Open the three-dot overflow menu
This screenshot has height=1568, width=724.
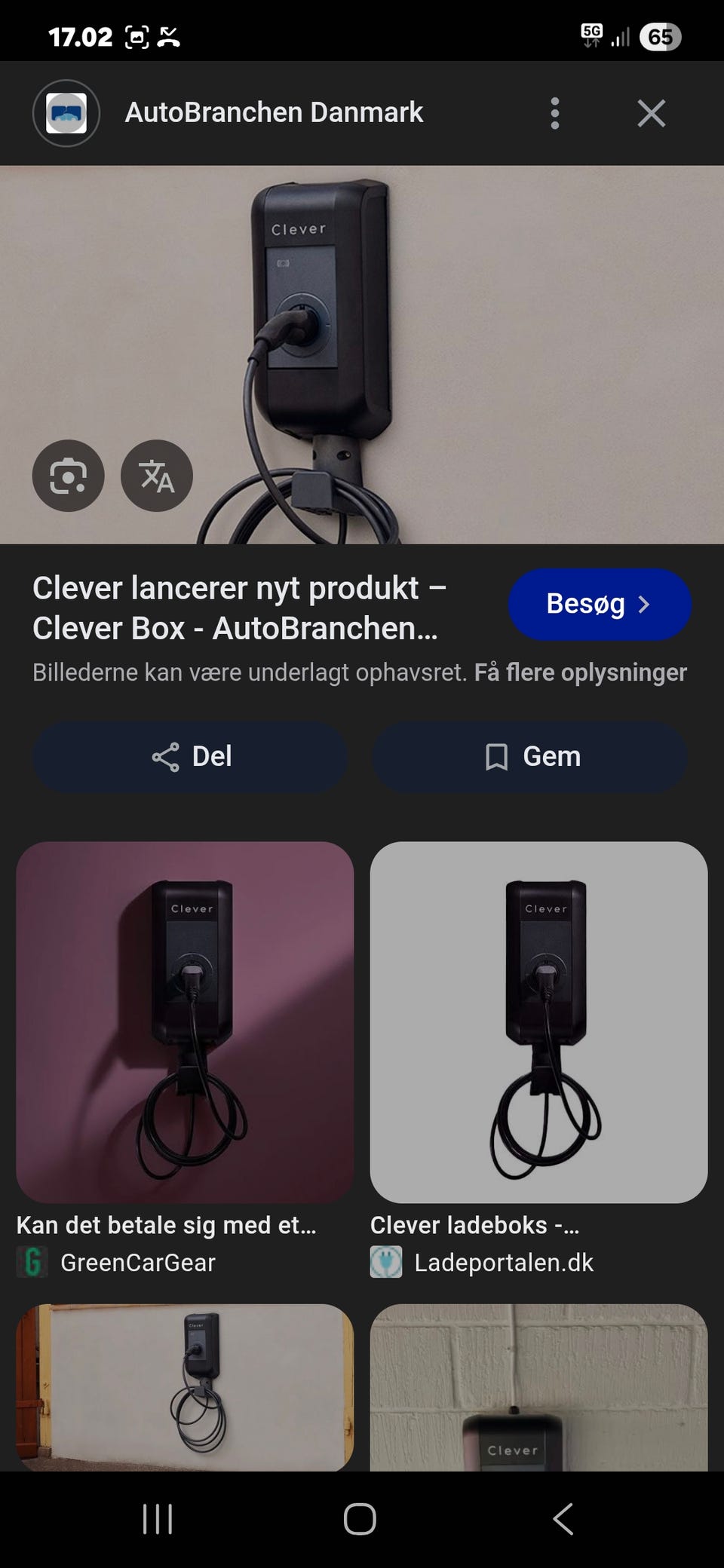point(555,114)
